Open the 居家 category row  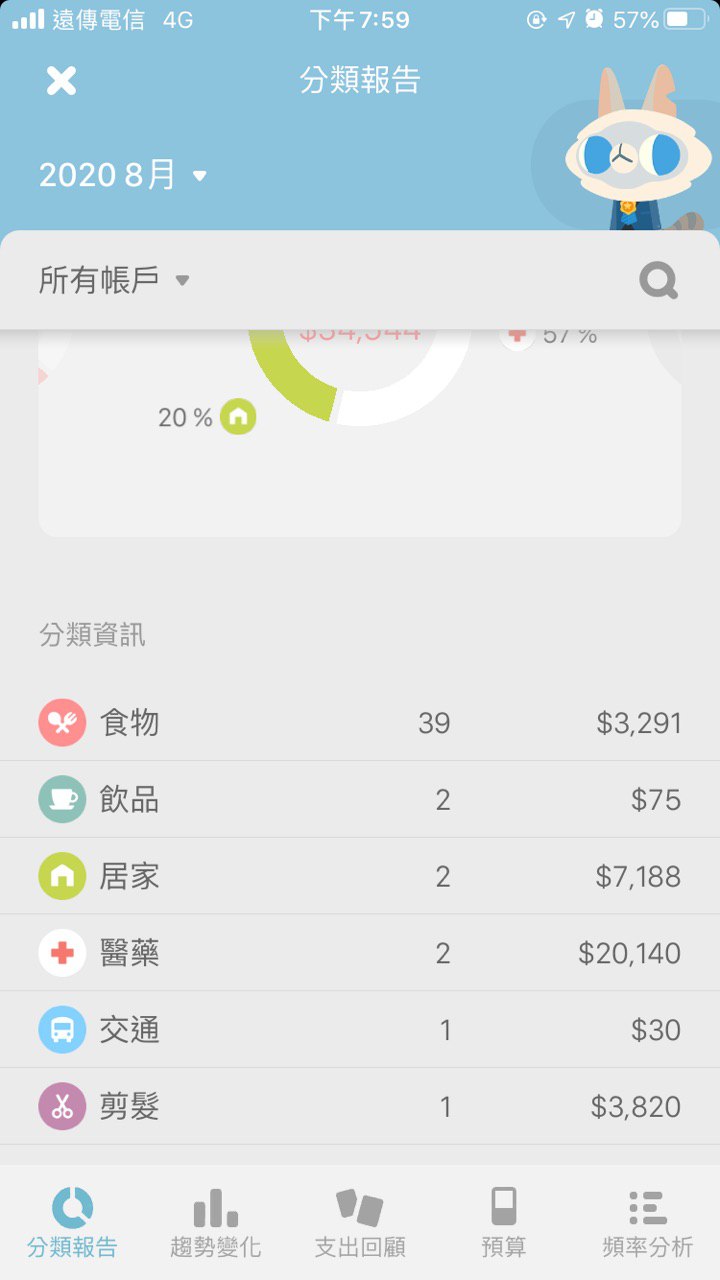point(360,877)
